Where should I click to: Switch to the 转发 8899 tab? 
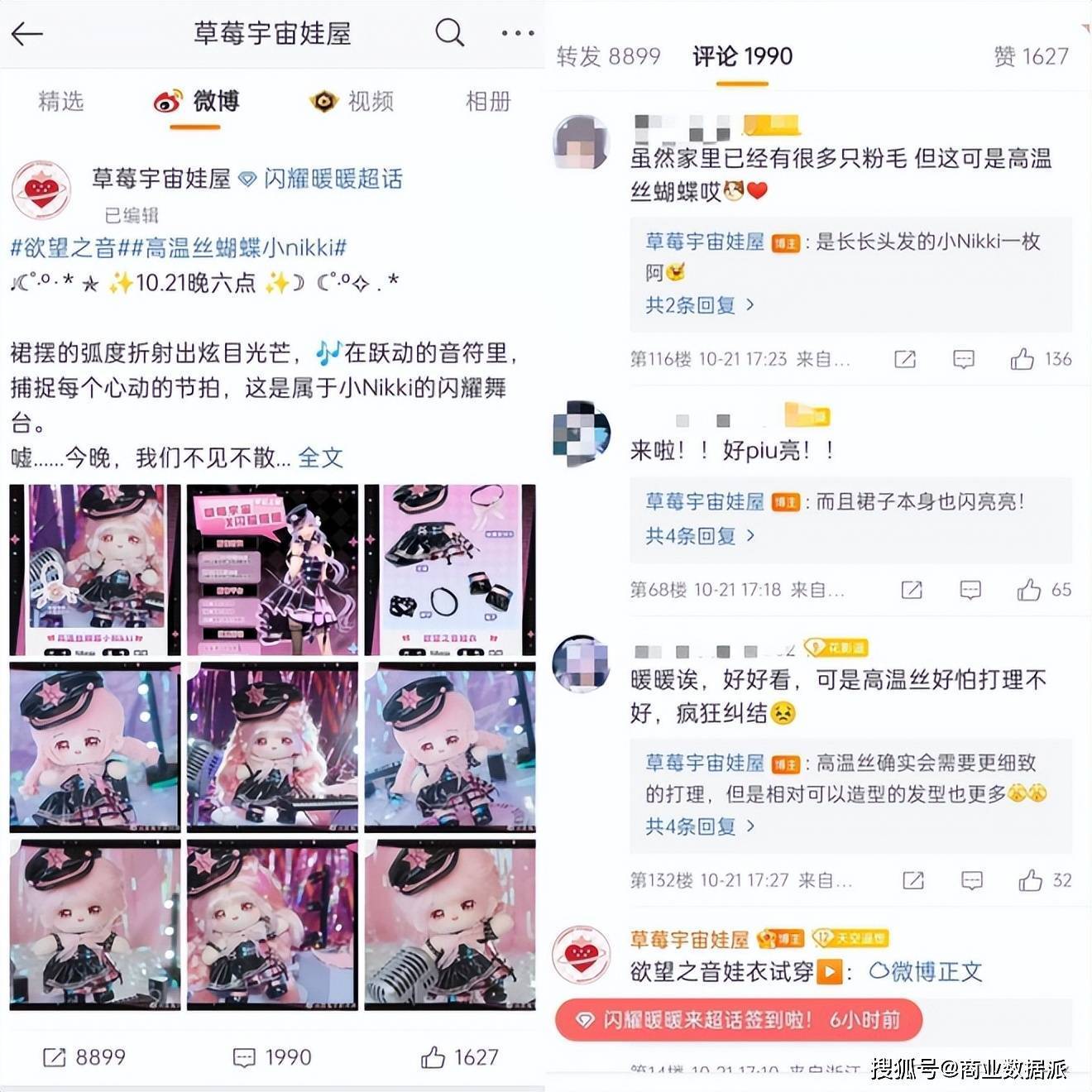(x=608, y=56)
